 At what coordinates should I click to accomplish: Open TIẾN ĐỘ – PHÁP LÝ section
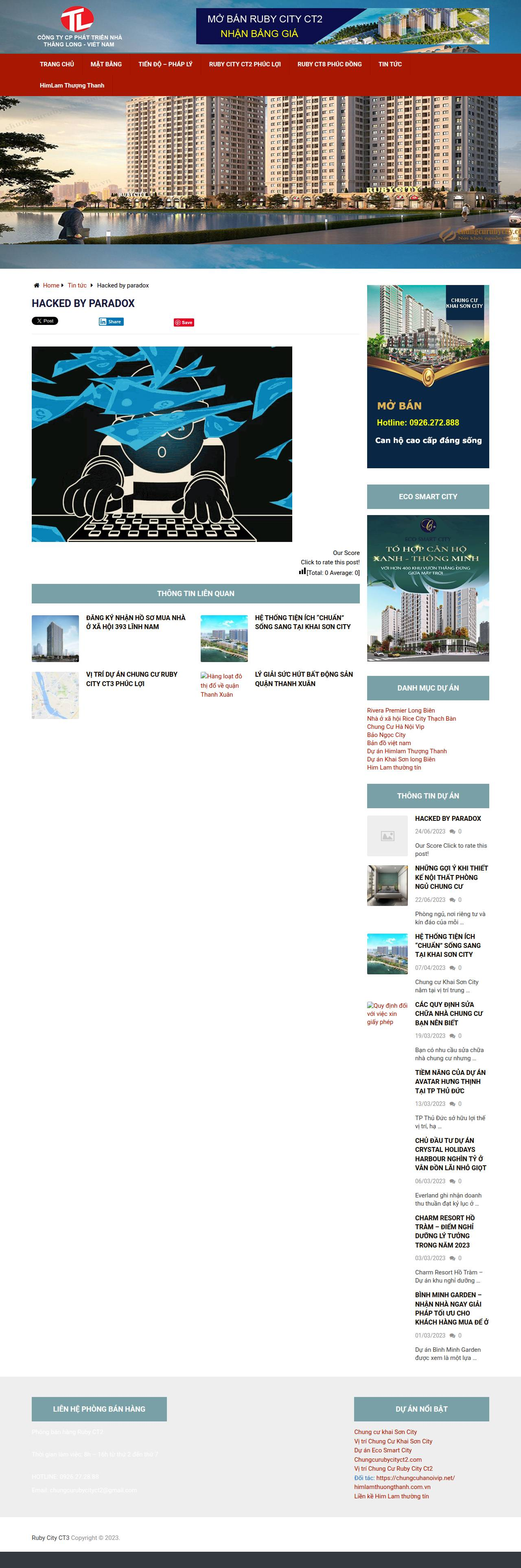click(x=165, y=64)
